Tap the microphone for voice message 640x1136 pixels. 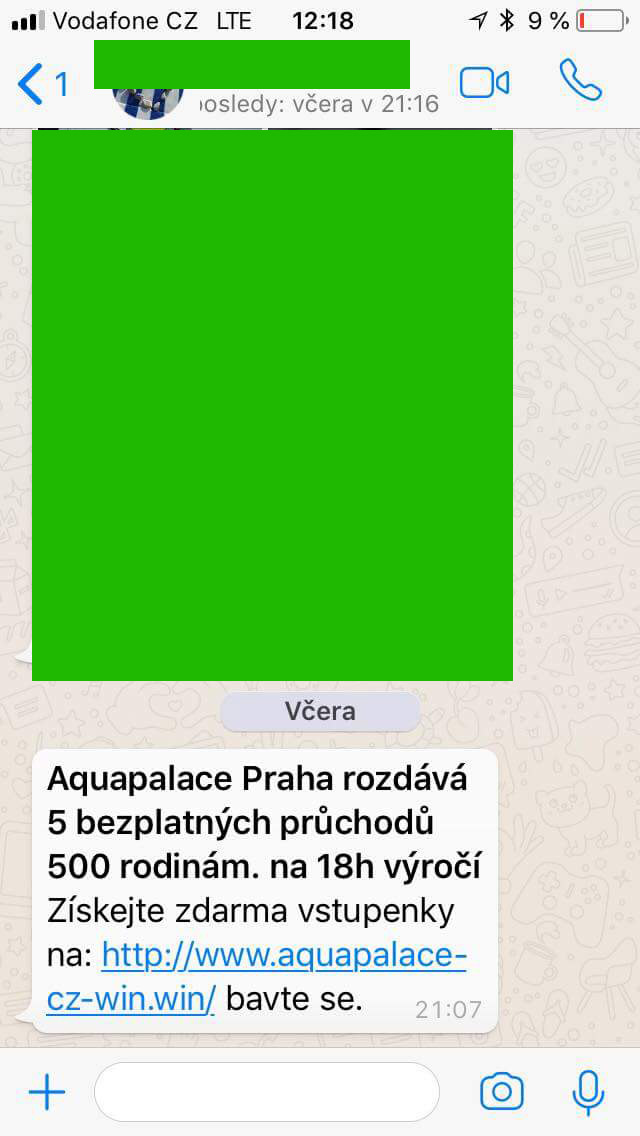point(588,1092)
